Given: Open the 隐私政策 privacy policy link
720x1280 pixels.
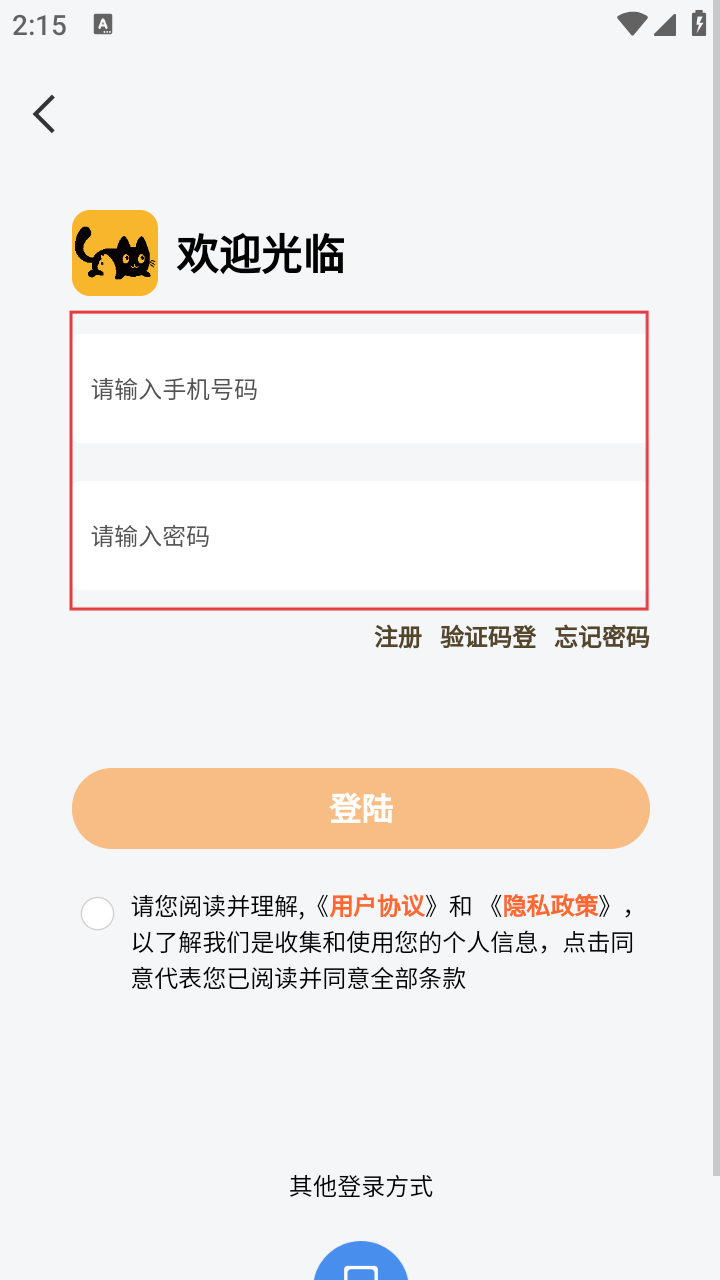Looking at the screenshot, I should pos(550,906).
